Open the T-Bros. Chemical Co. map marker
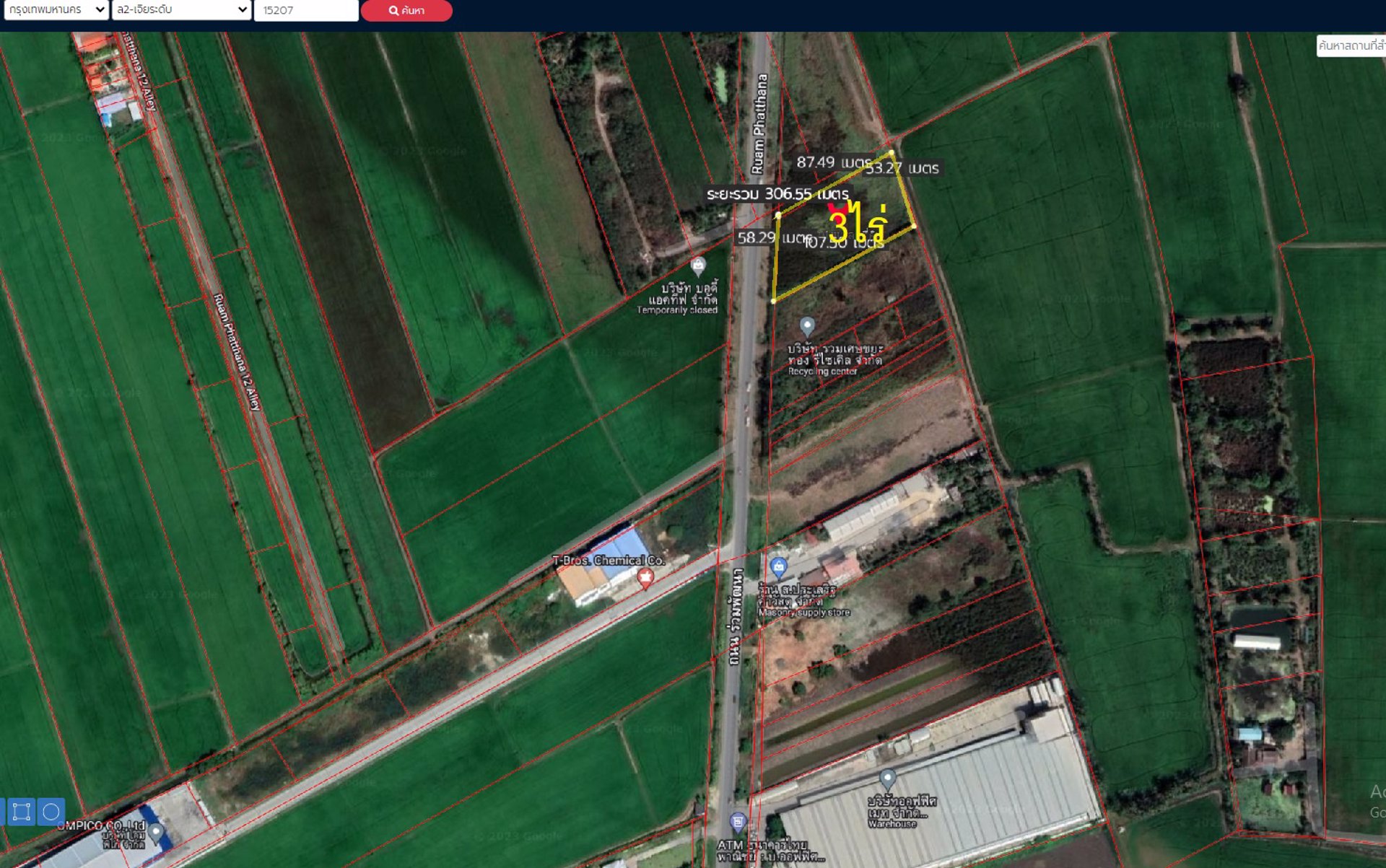Screen dimensions: 1386x868 pyautogui.click(x=645, y=576)
